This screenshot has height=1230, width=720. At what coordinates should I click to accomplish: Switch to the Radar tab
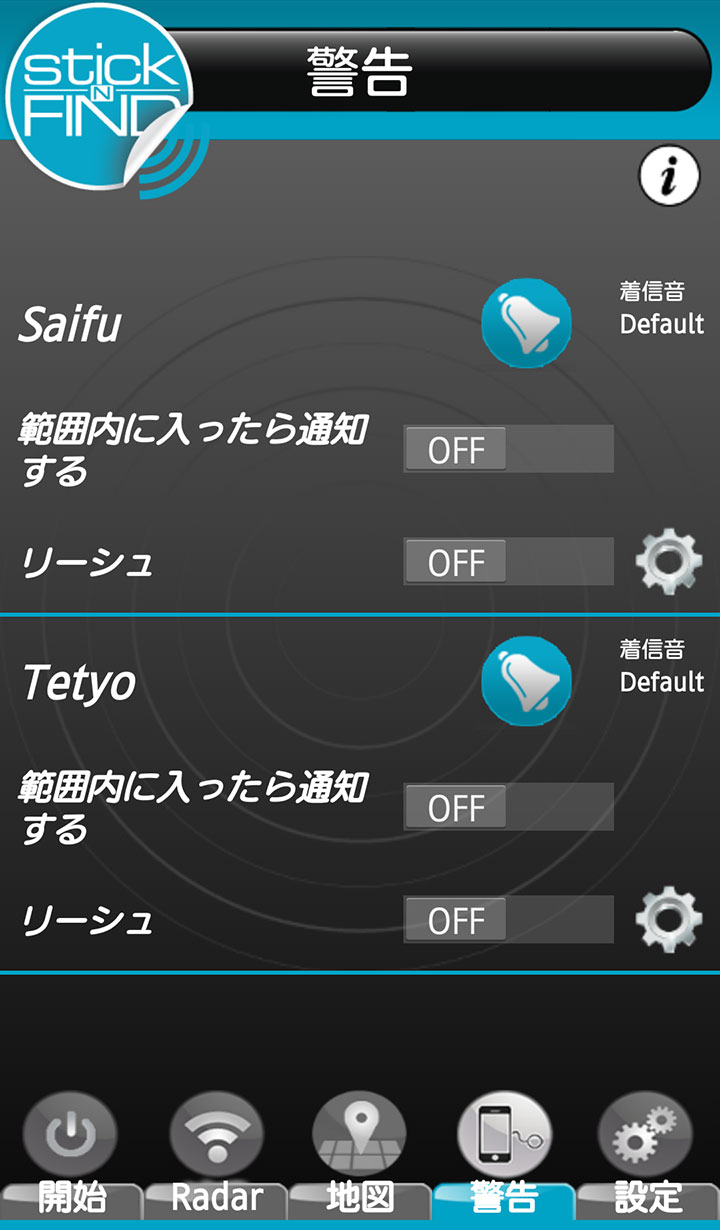coord(216,1155)
